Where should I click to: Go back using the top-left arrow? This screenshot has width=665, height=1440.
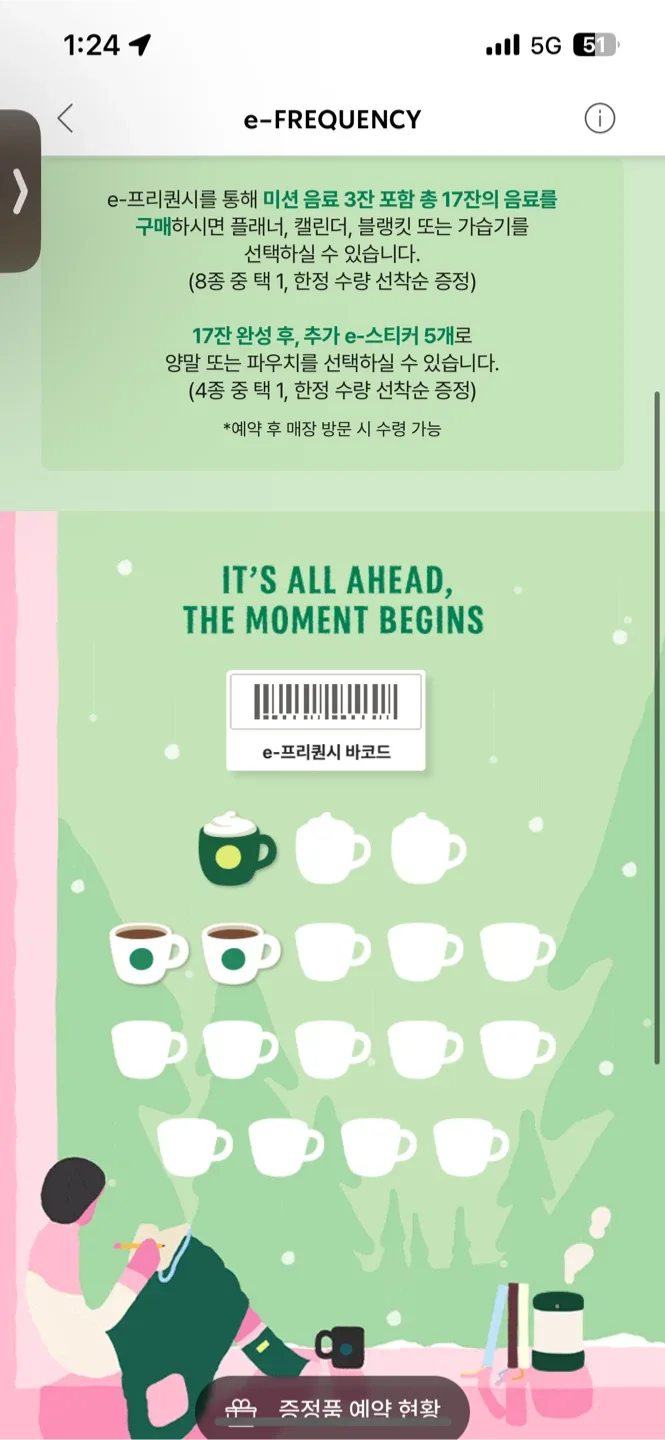(66, 119)
